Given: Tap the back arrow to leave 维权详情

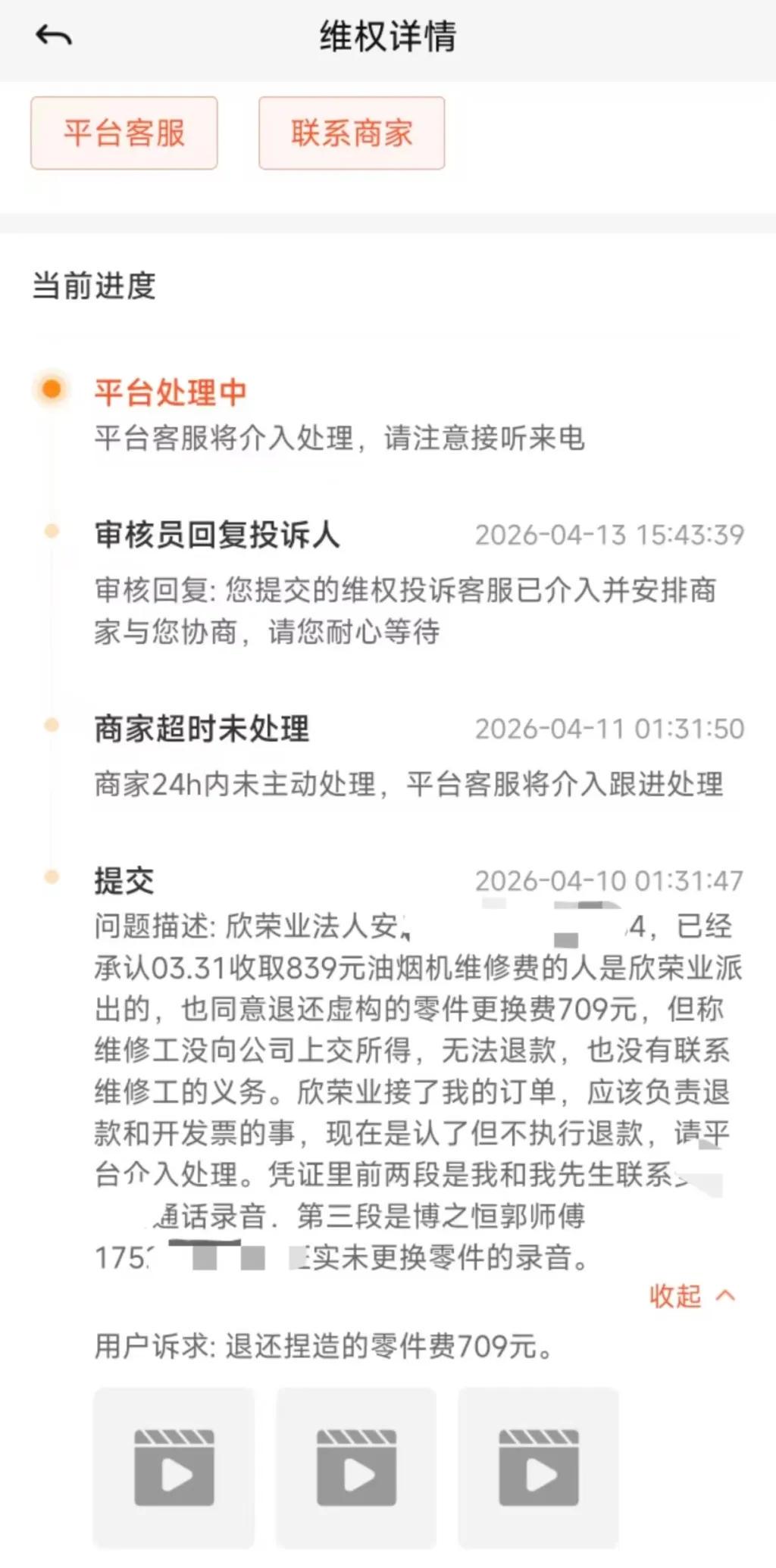Looking at the screenshot, I should [54, 34].
